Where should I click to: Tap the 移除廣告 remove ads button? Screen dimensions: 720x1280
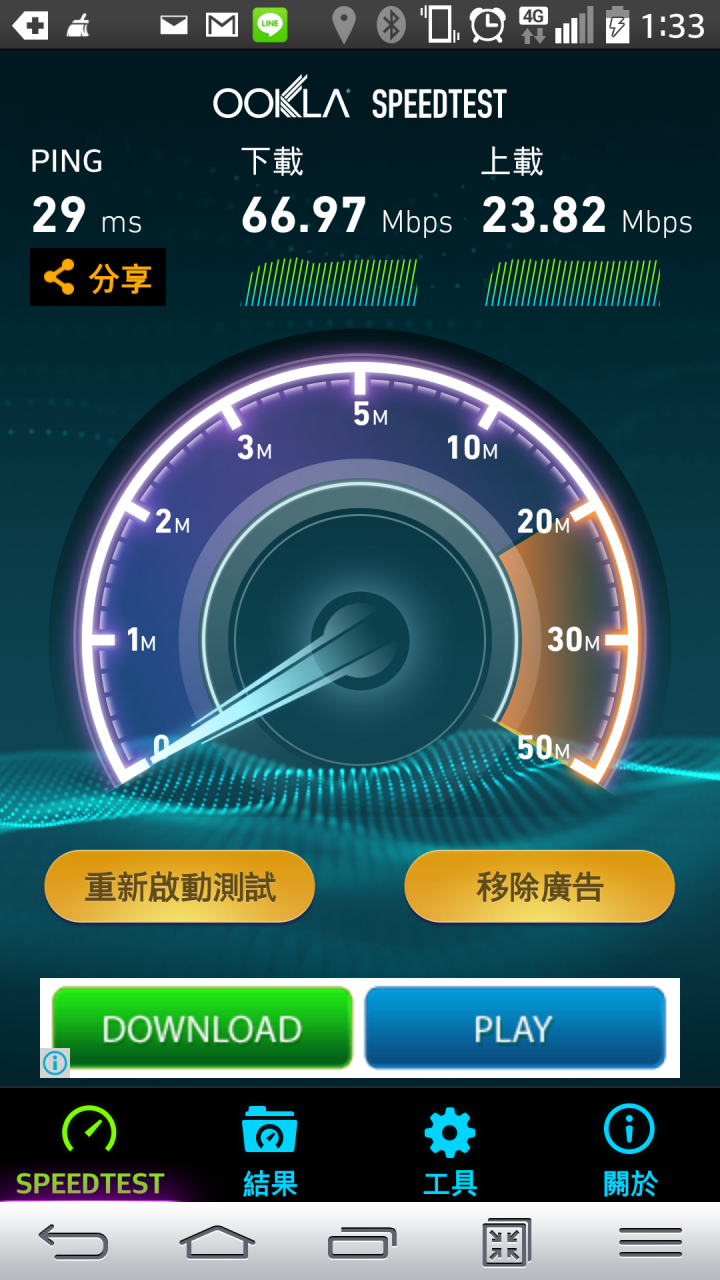tap(539, 887)
